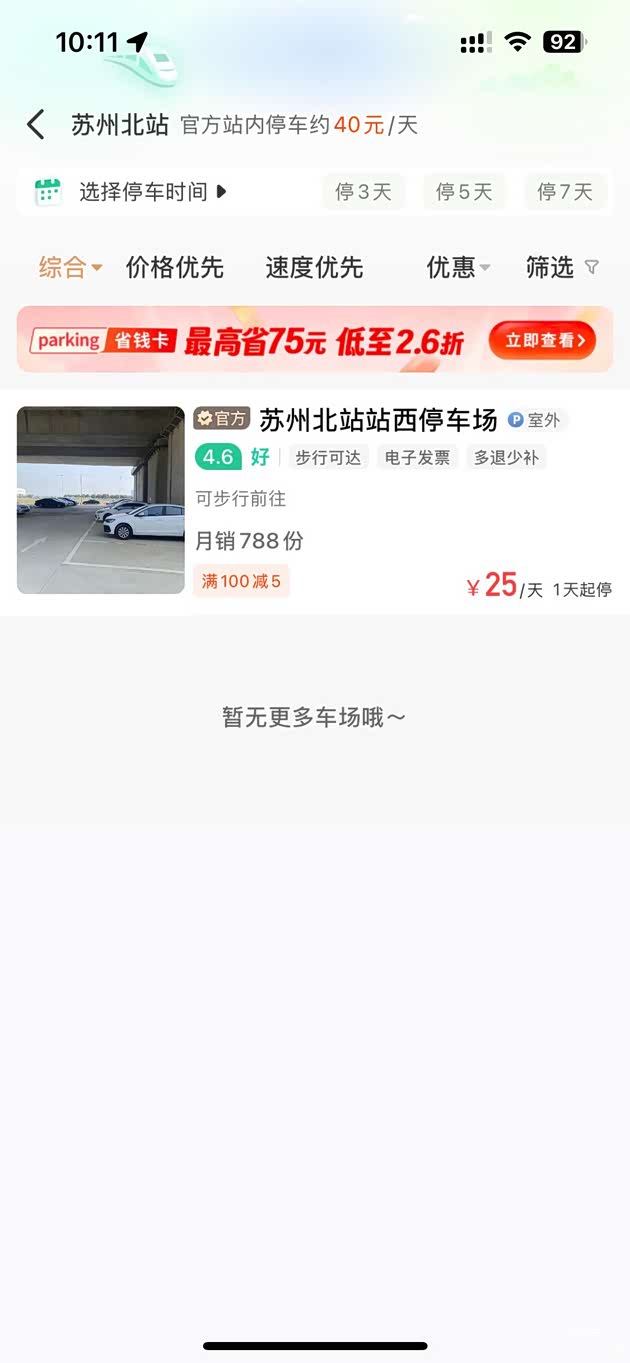The height and width of the screenshot is (1363, 630).
Task: Expand the 优惠 discount dropdown
Action: (x=458, y=267)
